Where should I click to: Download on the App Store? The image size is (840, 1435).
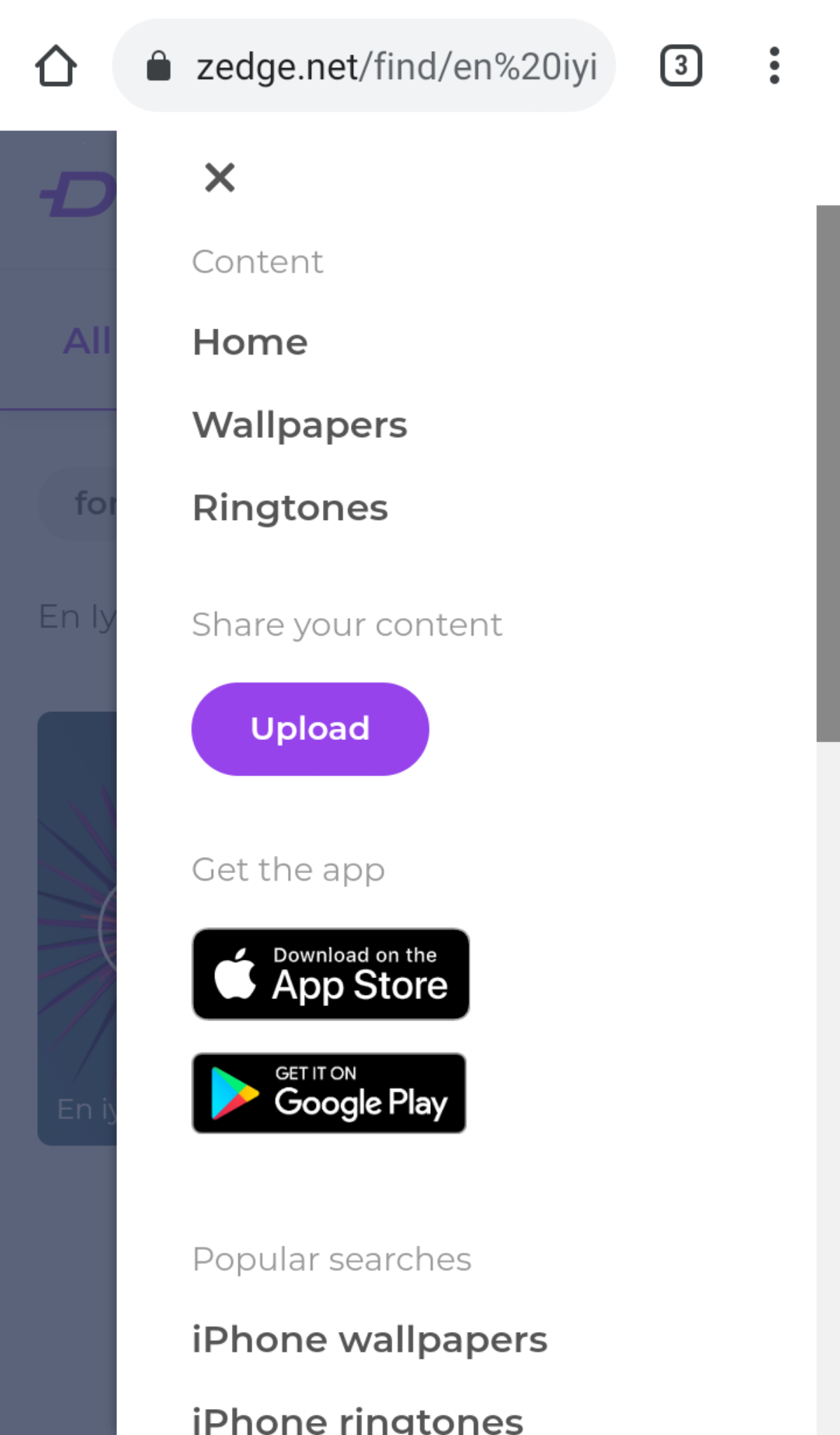click(x=331, y=974)
